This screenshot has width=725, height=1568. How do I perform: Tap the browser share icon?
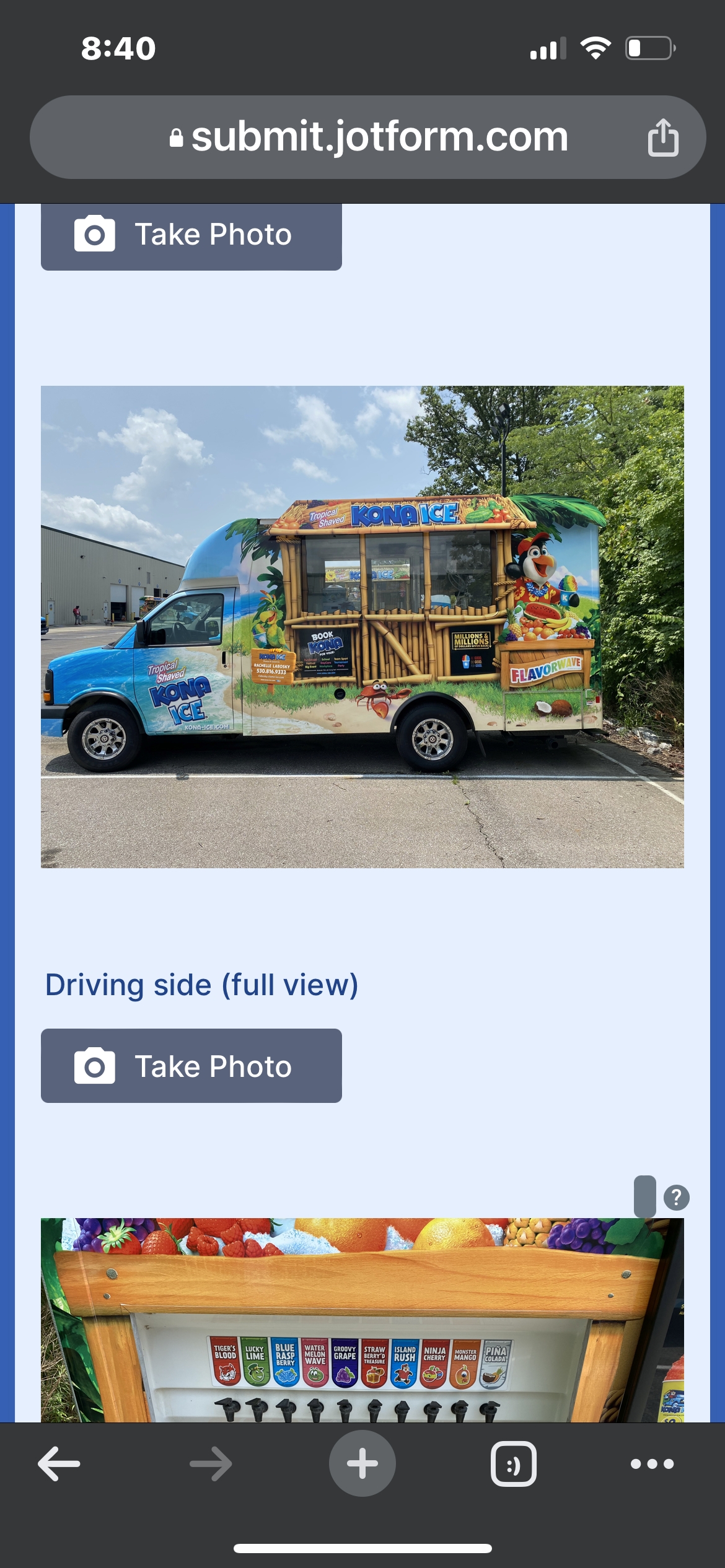pos(663,137)
